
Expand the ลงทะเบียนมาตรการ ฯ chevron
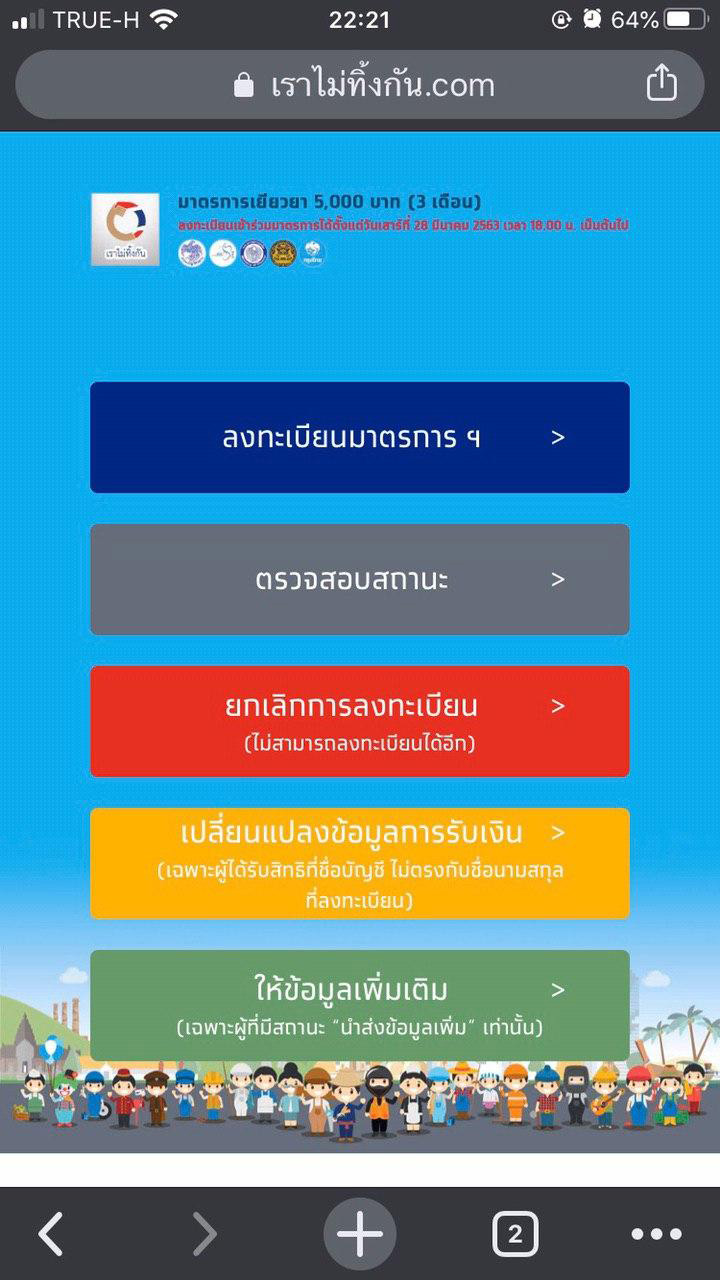[x=560, y=437]
